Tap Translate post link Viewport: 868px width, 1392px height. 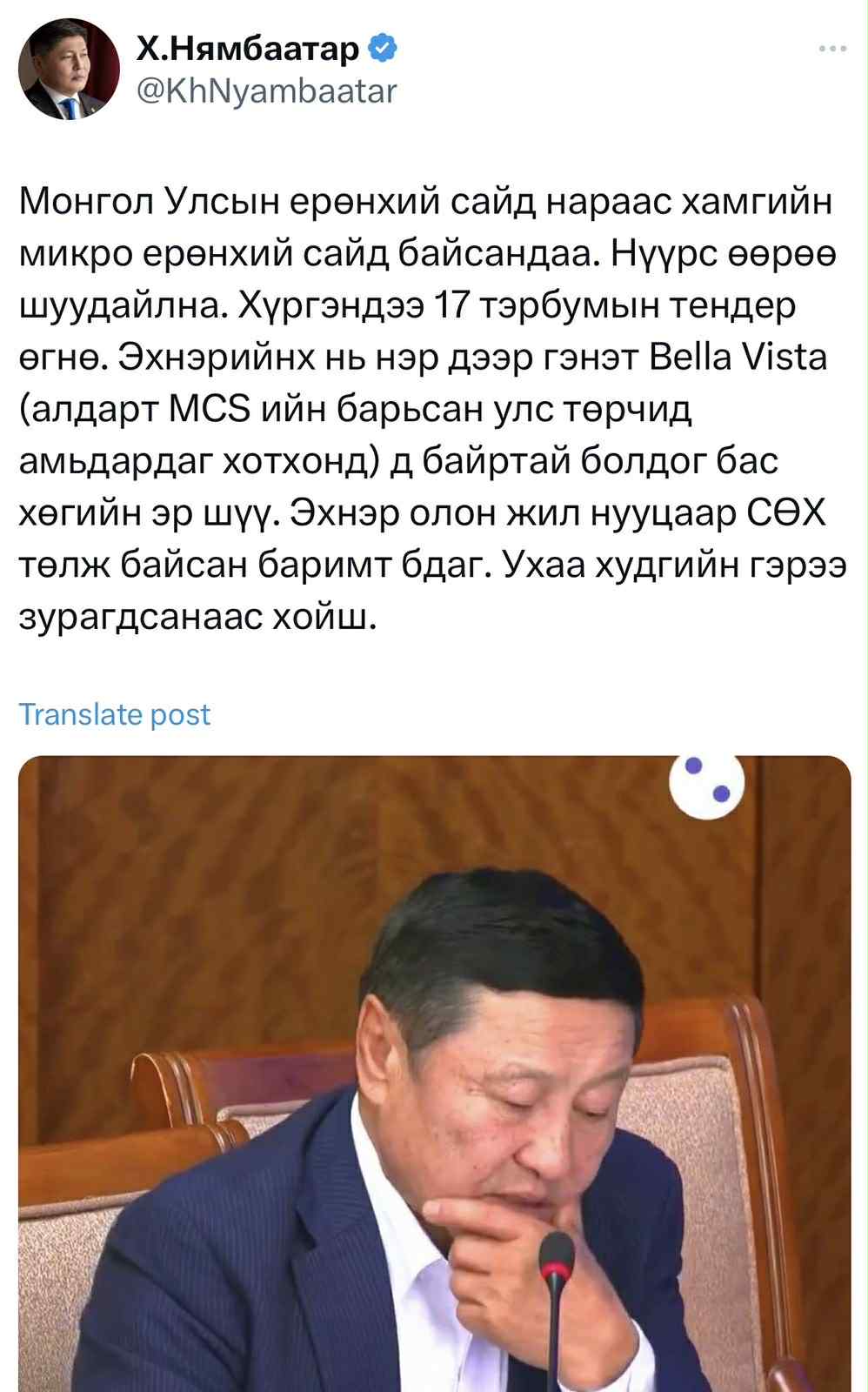[x=114, y=714]
